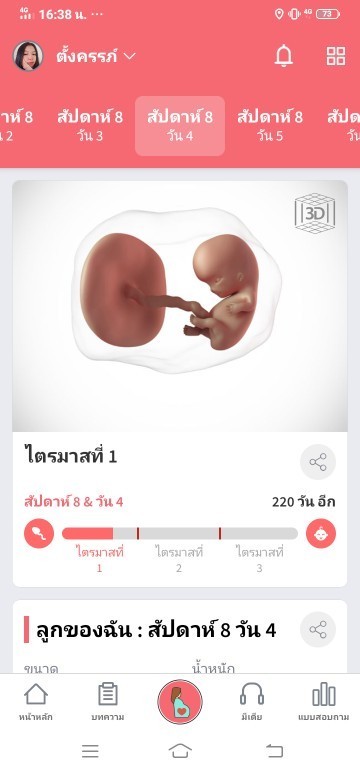Open the grid menu icon

coord(336,56)
